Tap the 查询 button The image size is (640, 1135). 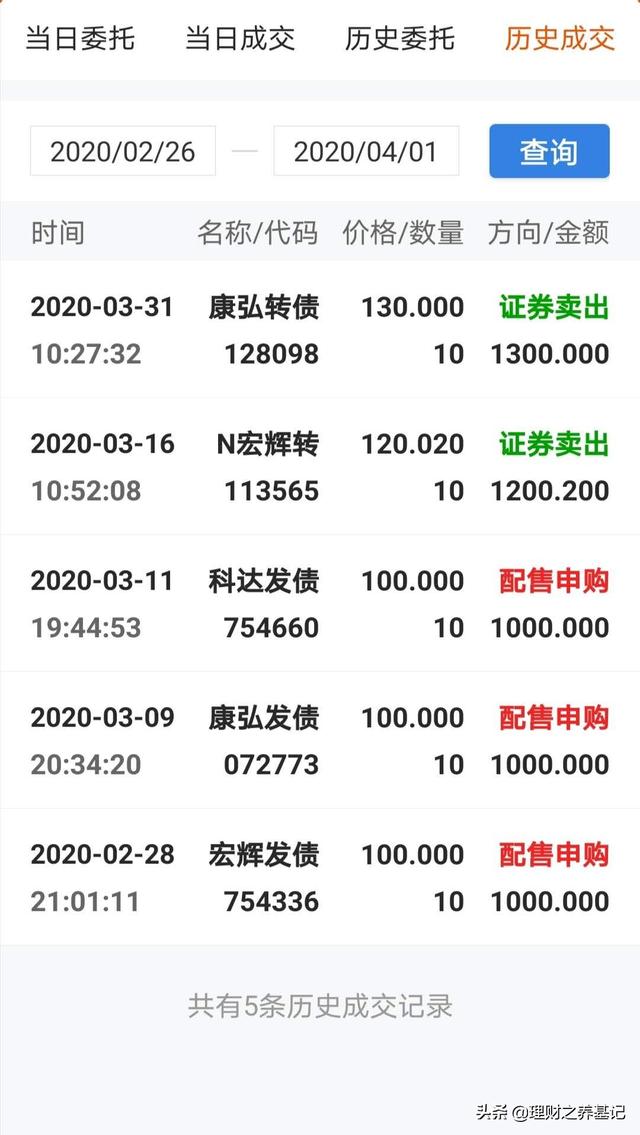tap(550, 151)
